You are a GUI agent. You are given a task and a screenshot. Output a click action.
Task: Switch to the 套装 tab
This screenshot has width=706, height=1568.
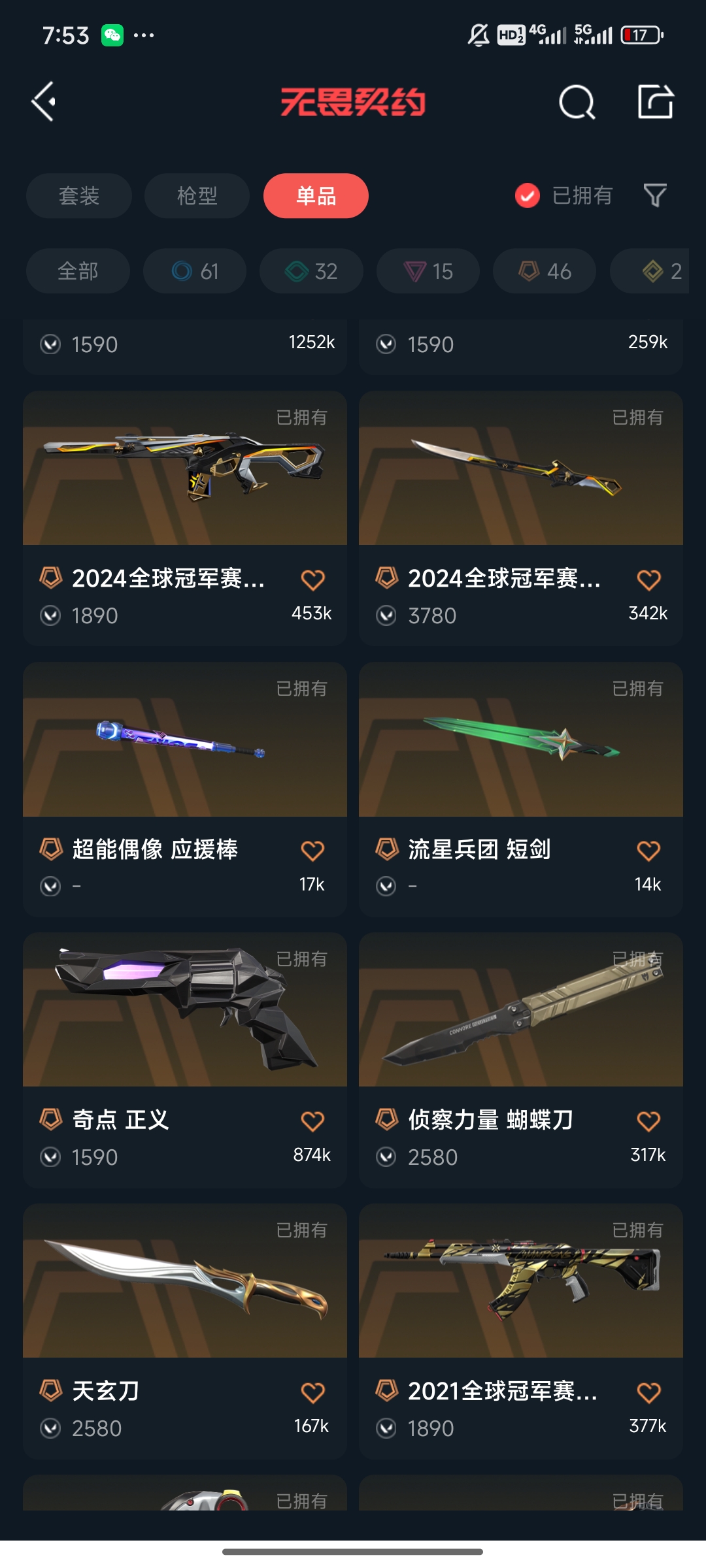point(79,195)
